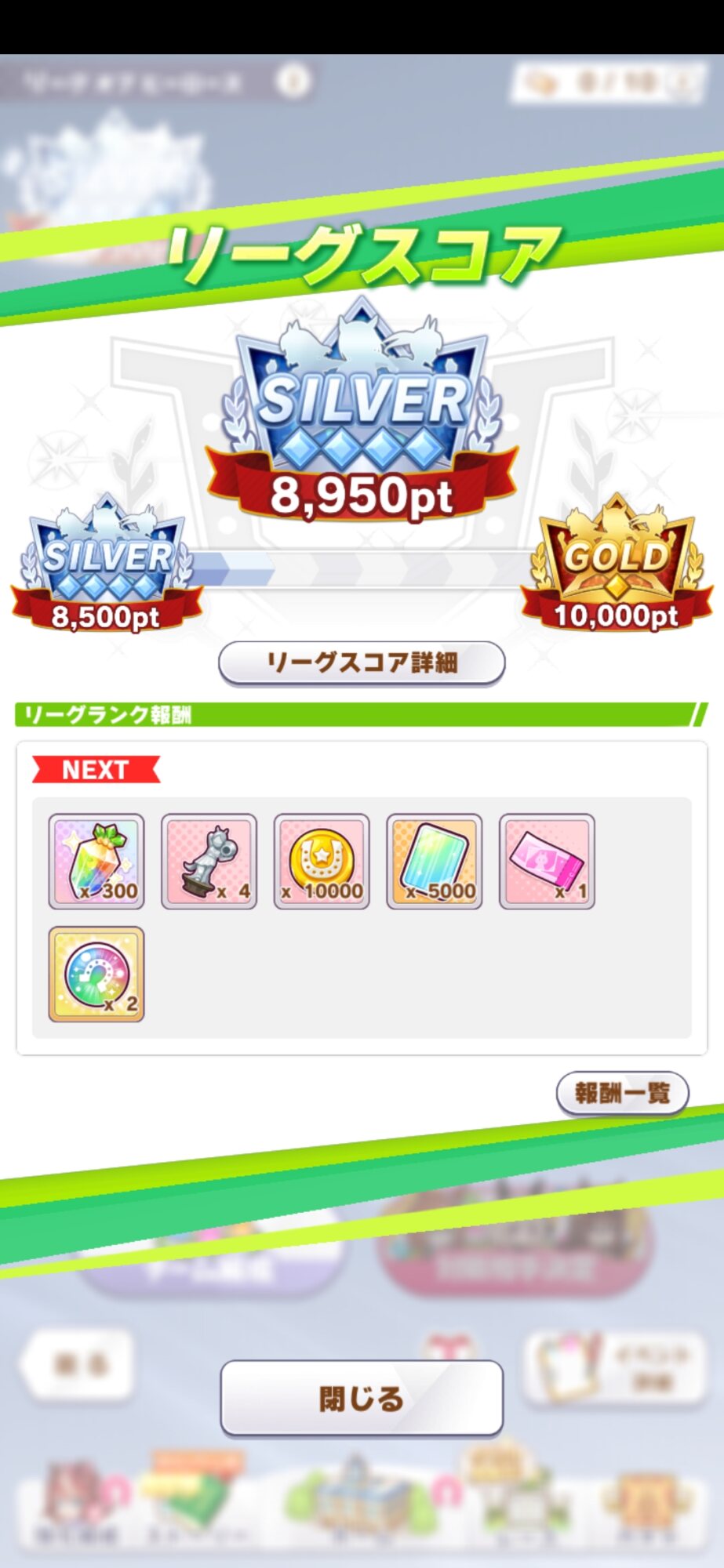Tap the x5000 card reward item
Viewport: 724px width, 1568px height.
[434, 862]
